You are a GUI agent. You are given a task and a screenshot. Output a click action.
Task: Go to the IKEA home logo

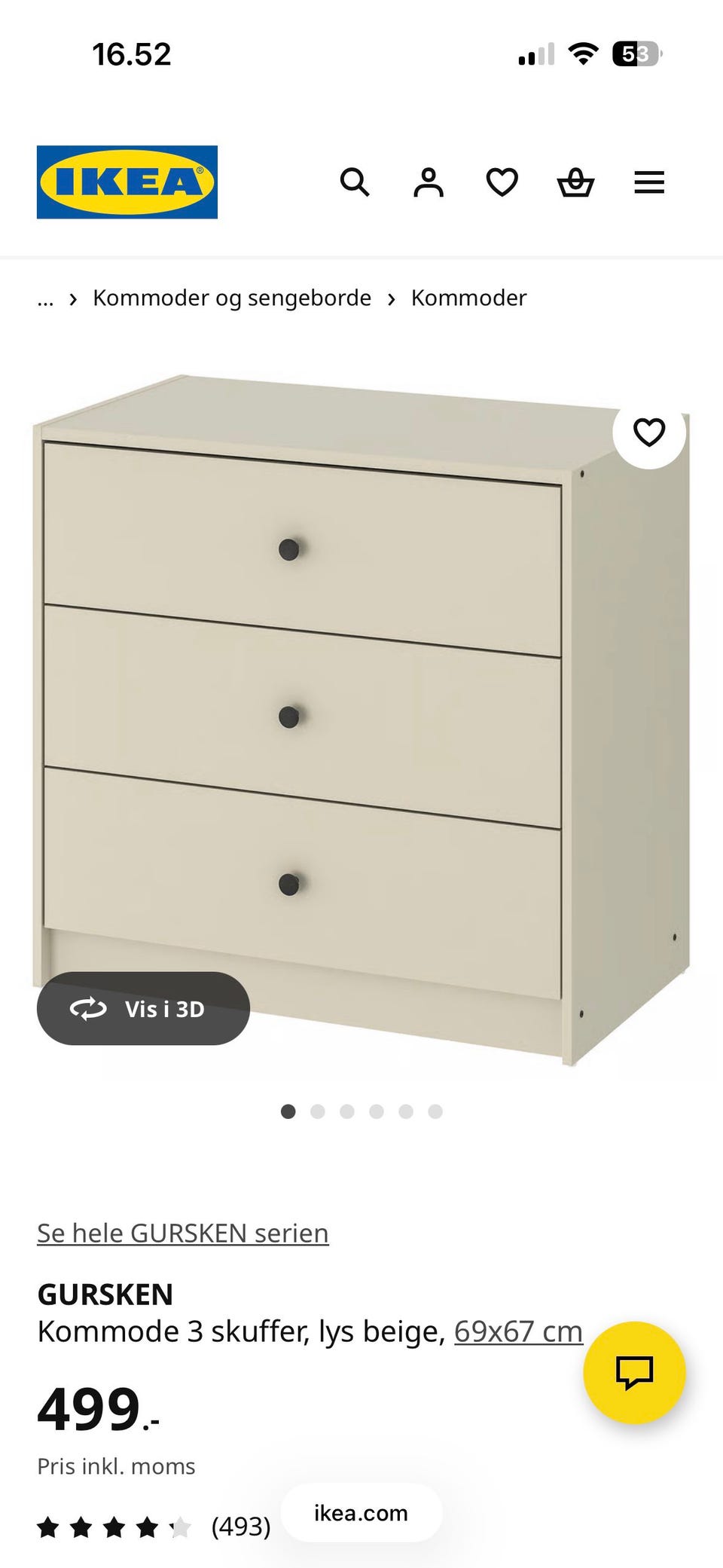click(x=127, y=182)
